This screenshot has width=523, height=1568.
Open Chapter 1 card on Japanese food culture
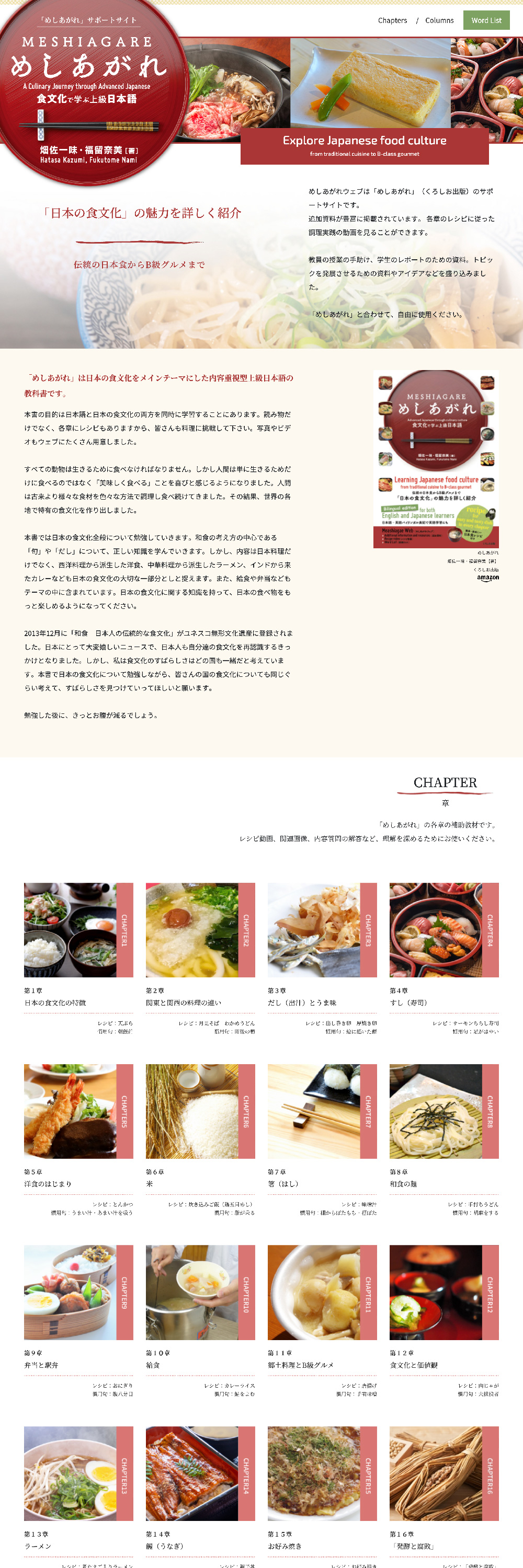78,930
